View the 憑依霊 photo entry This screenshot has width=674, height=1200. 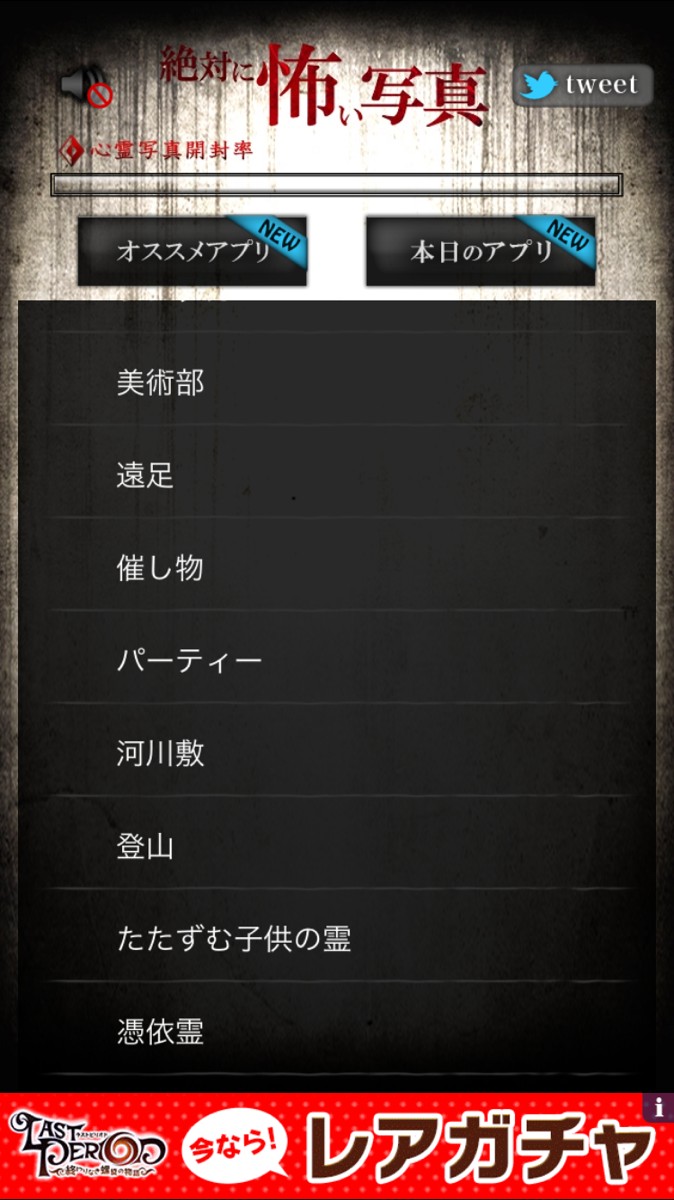pyautogui.click(x=337, y=1031)
